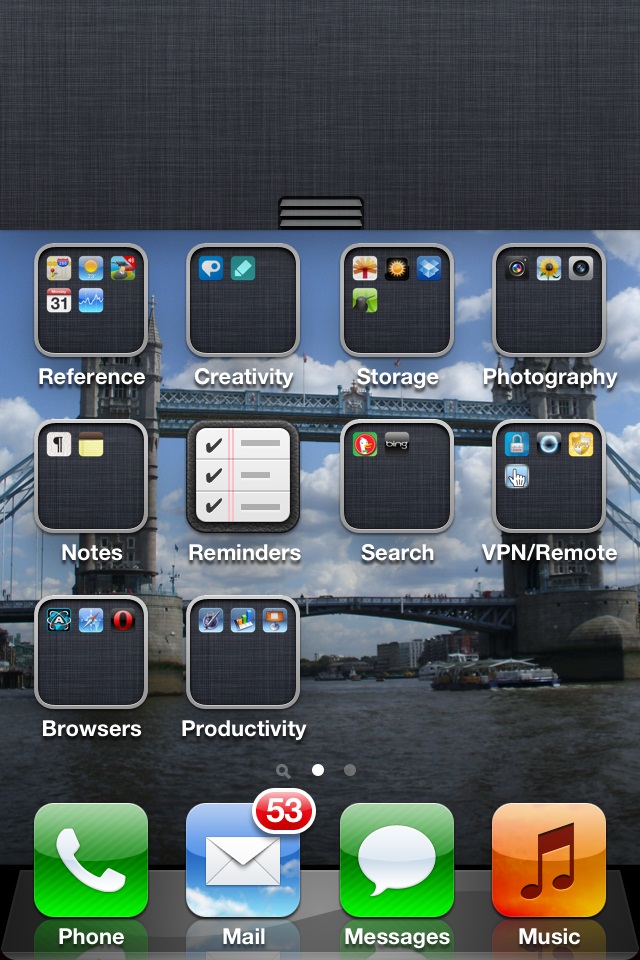Launch the Messages app
640x960 pixels.
[x=397, y=860]
